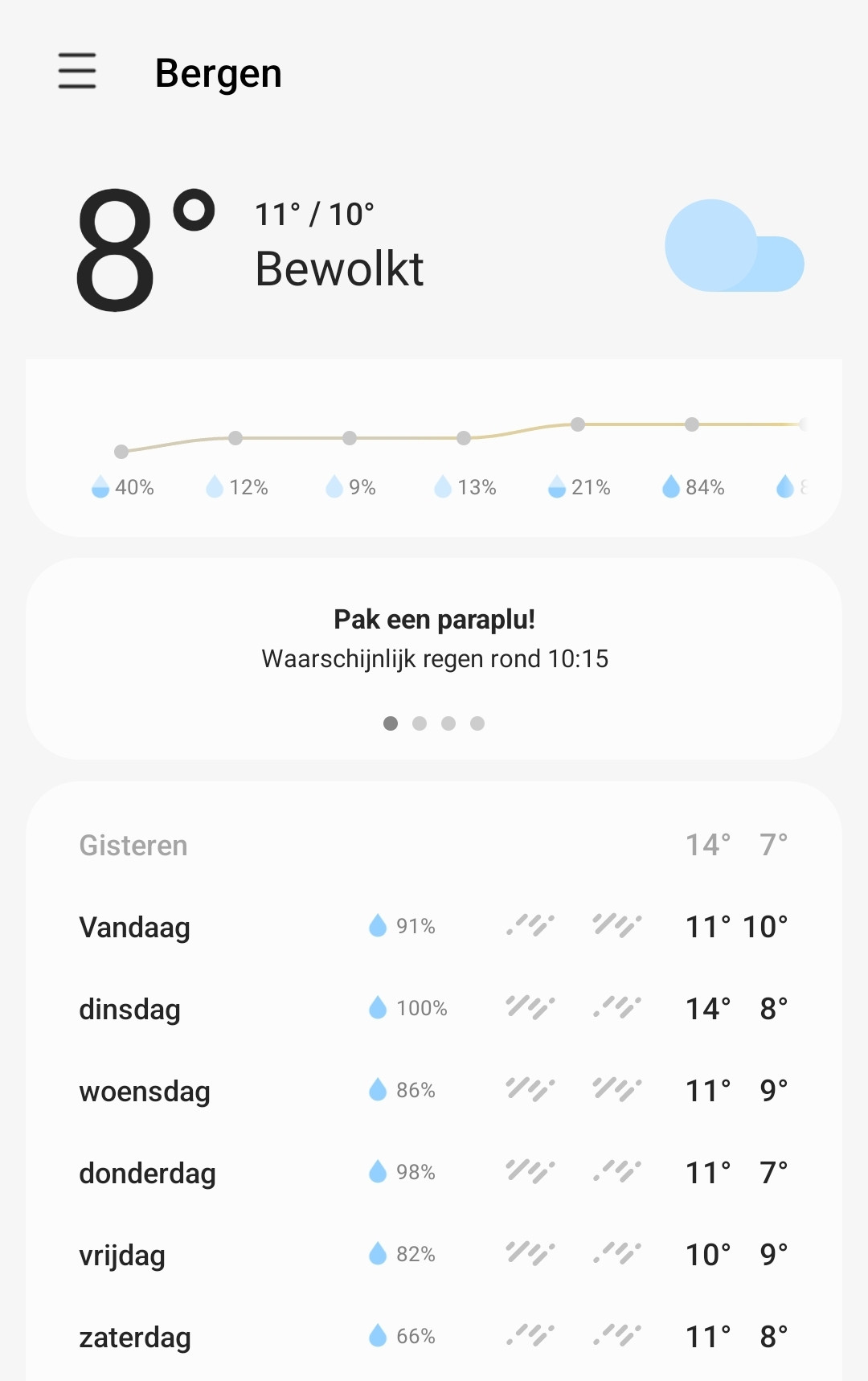
Task: View dinsdag forecast details
Action: [434, 1009]
